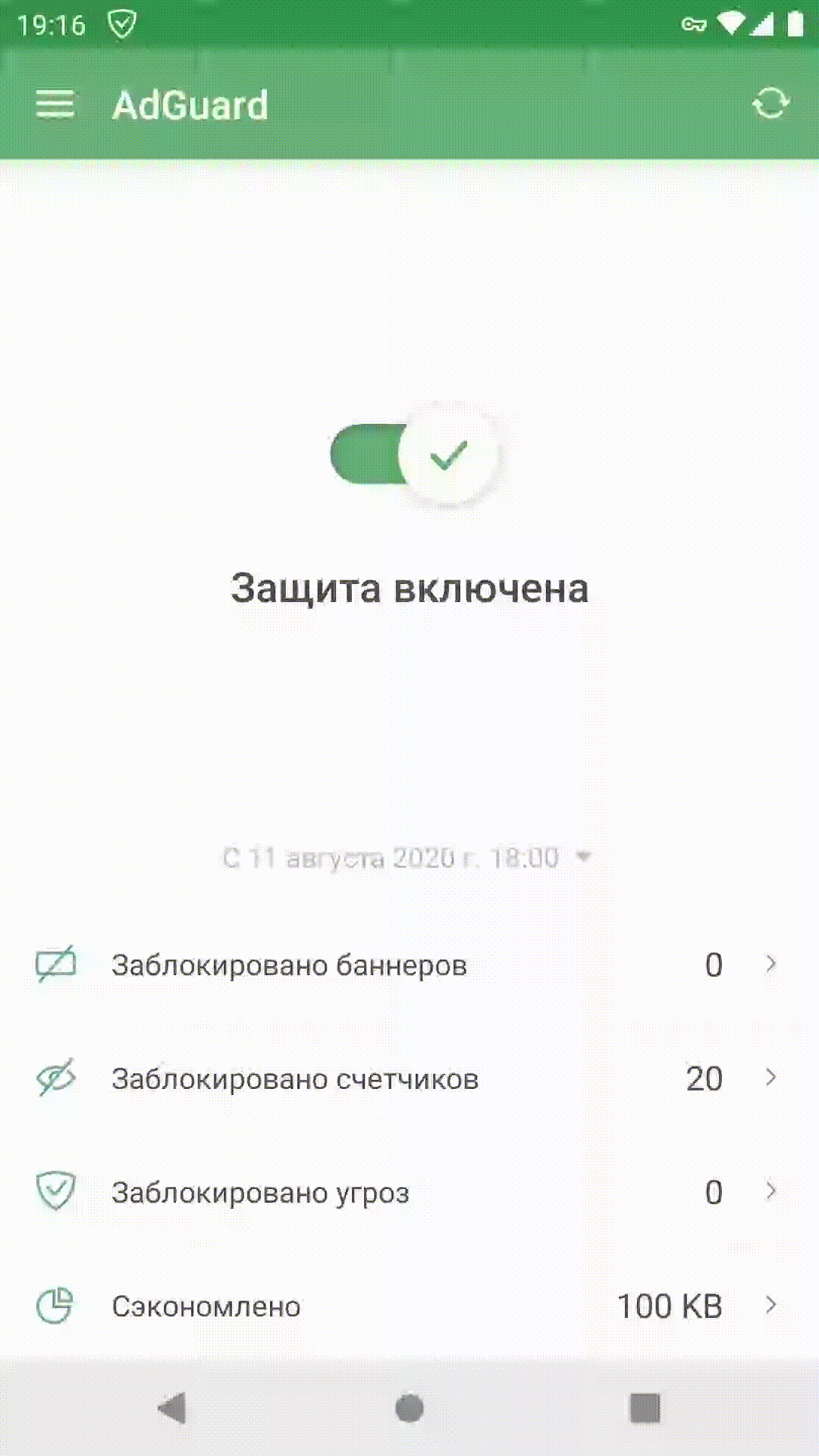Turn off the protection switch
Image resolution: width=819 pixels, height=1456 pixels.
click(x=414, y=455)
